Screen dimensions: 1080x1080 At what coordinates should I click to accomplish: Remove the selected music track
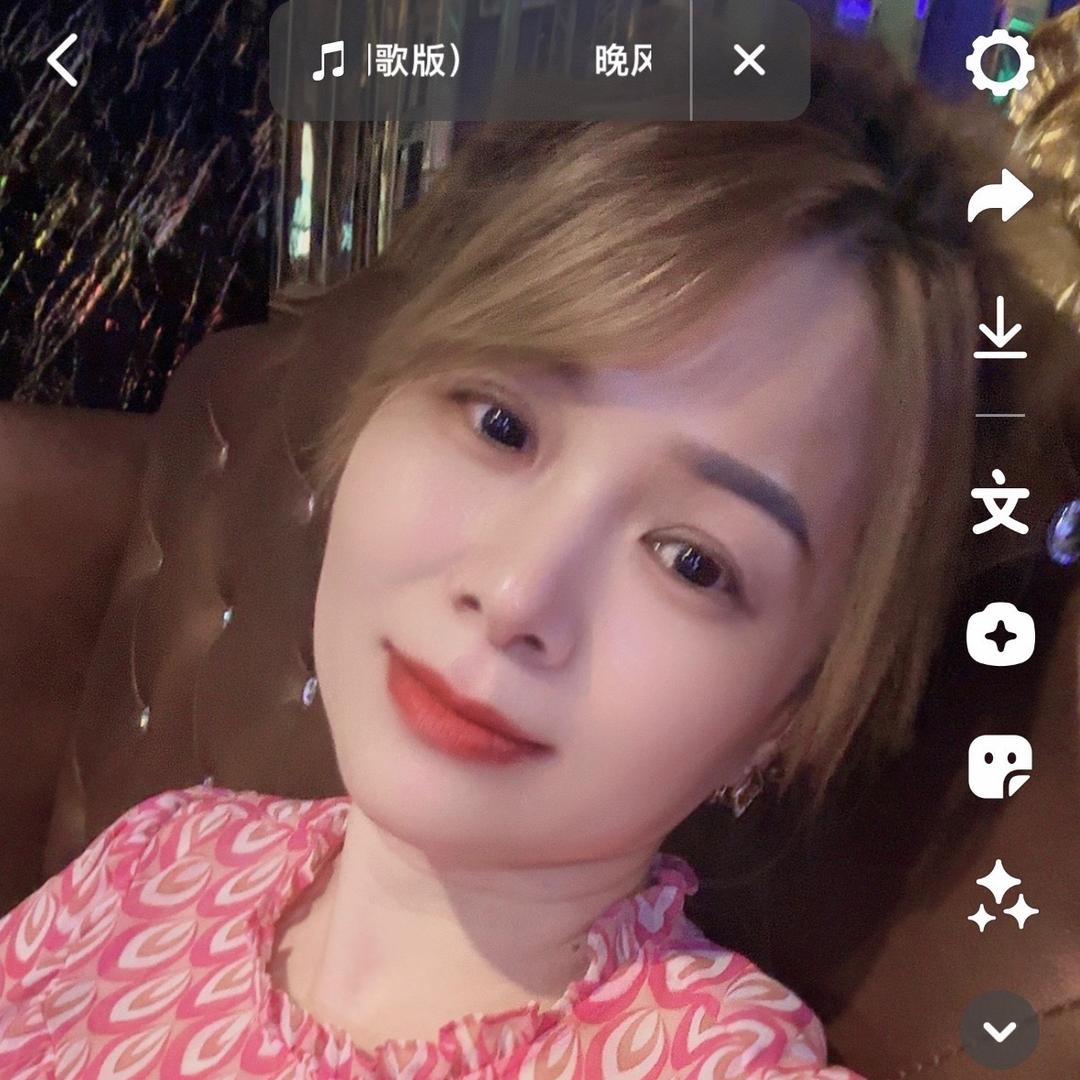click(x=749, y=61)
